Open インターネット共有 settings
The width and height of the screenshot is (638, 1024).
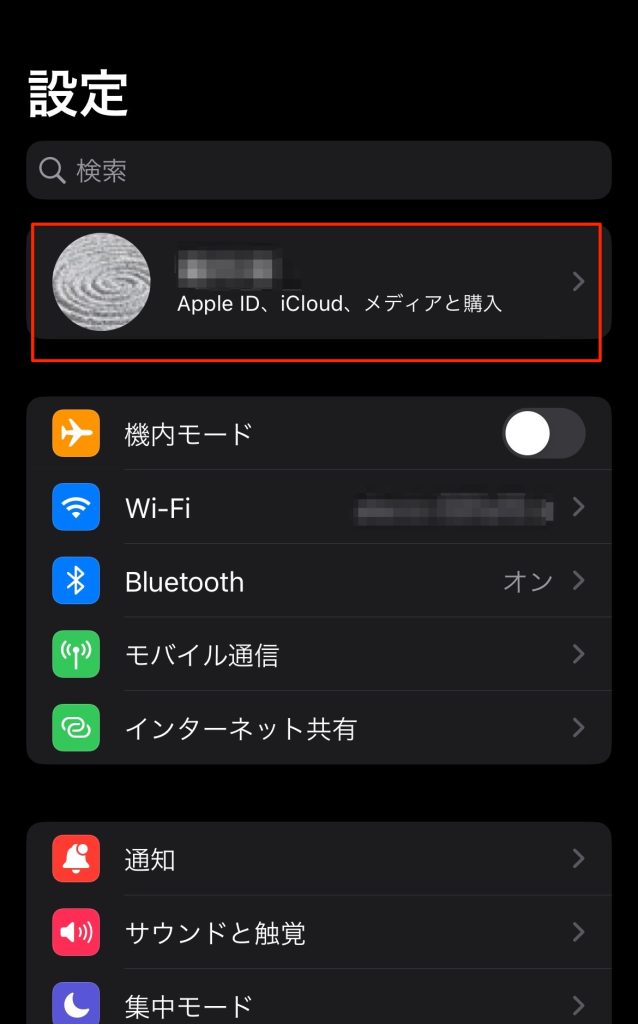click(x=318, y=729)
